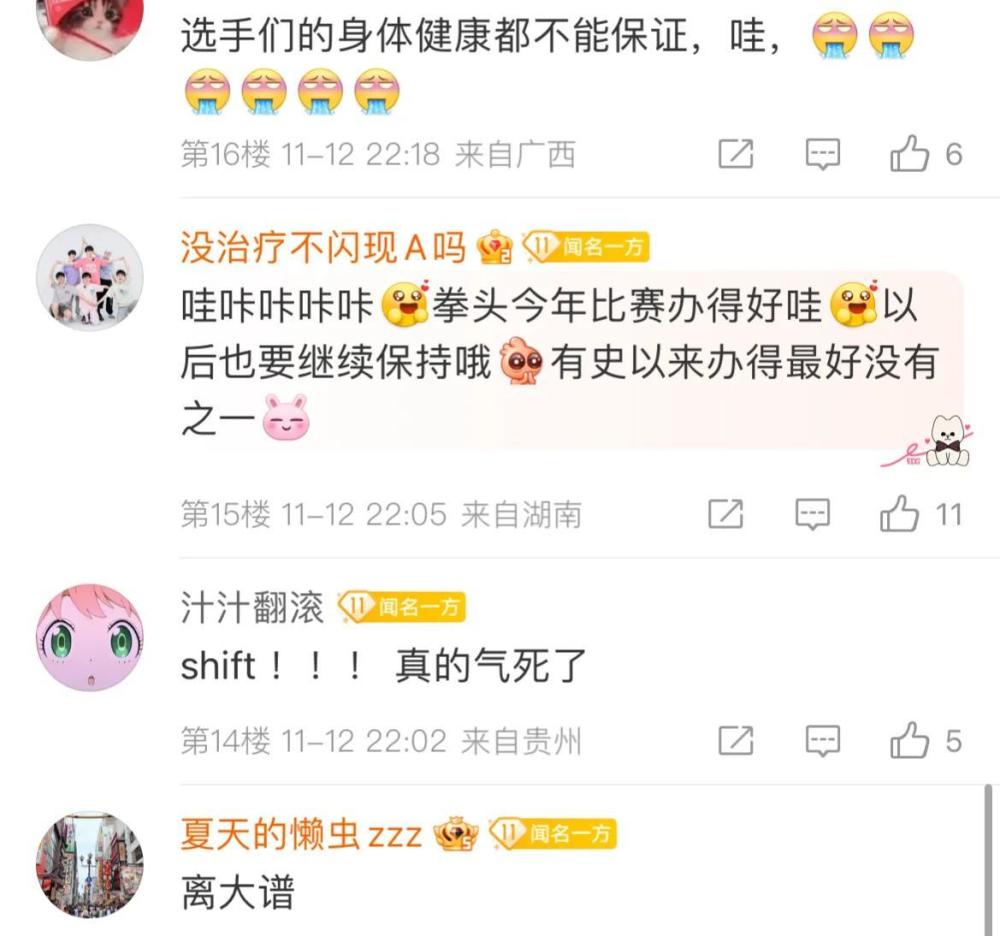The image size is (1000, 936).
Task: Open username 没治疗不闪现A吗
Action: (323, 246)
